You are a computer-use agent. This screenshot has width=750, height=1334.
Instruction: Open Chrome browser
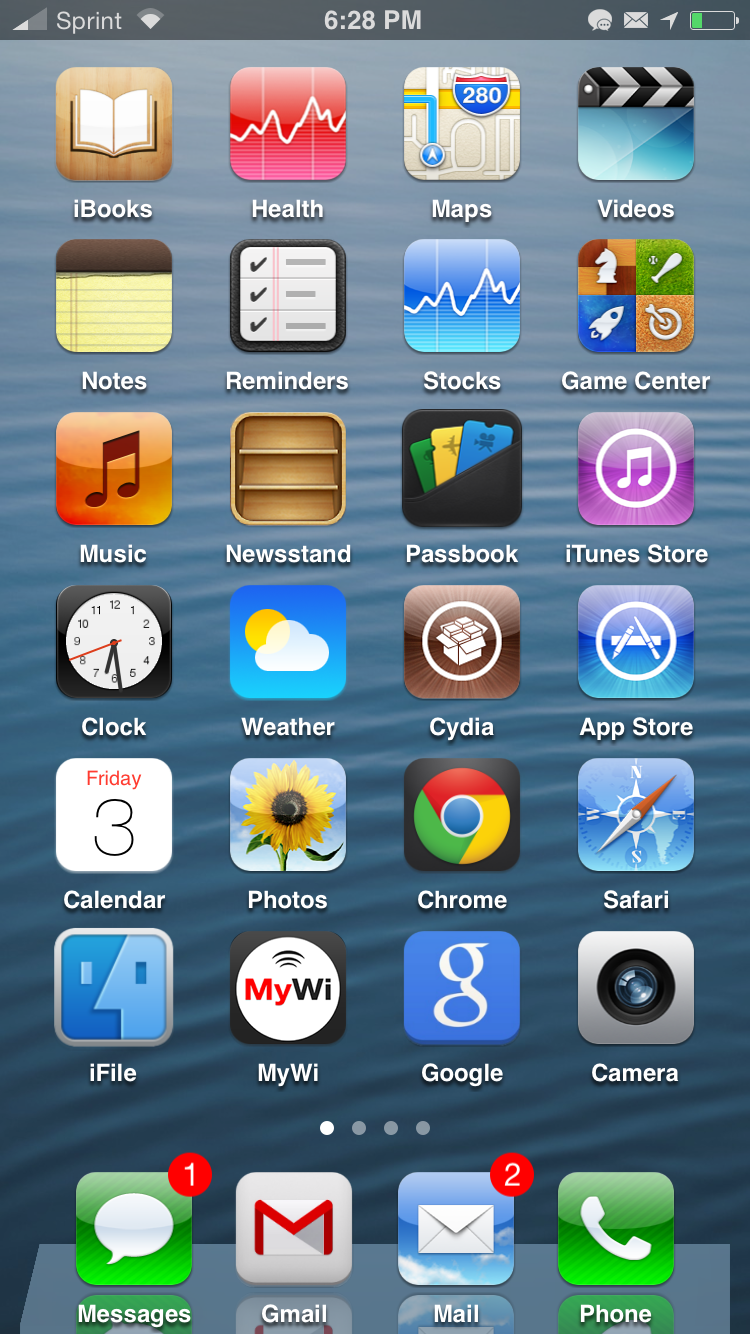(462, 815)
